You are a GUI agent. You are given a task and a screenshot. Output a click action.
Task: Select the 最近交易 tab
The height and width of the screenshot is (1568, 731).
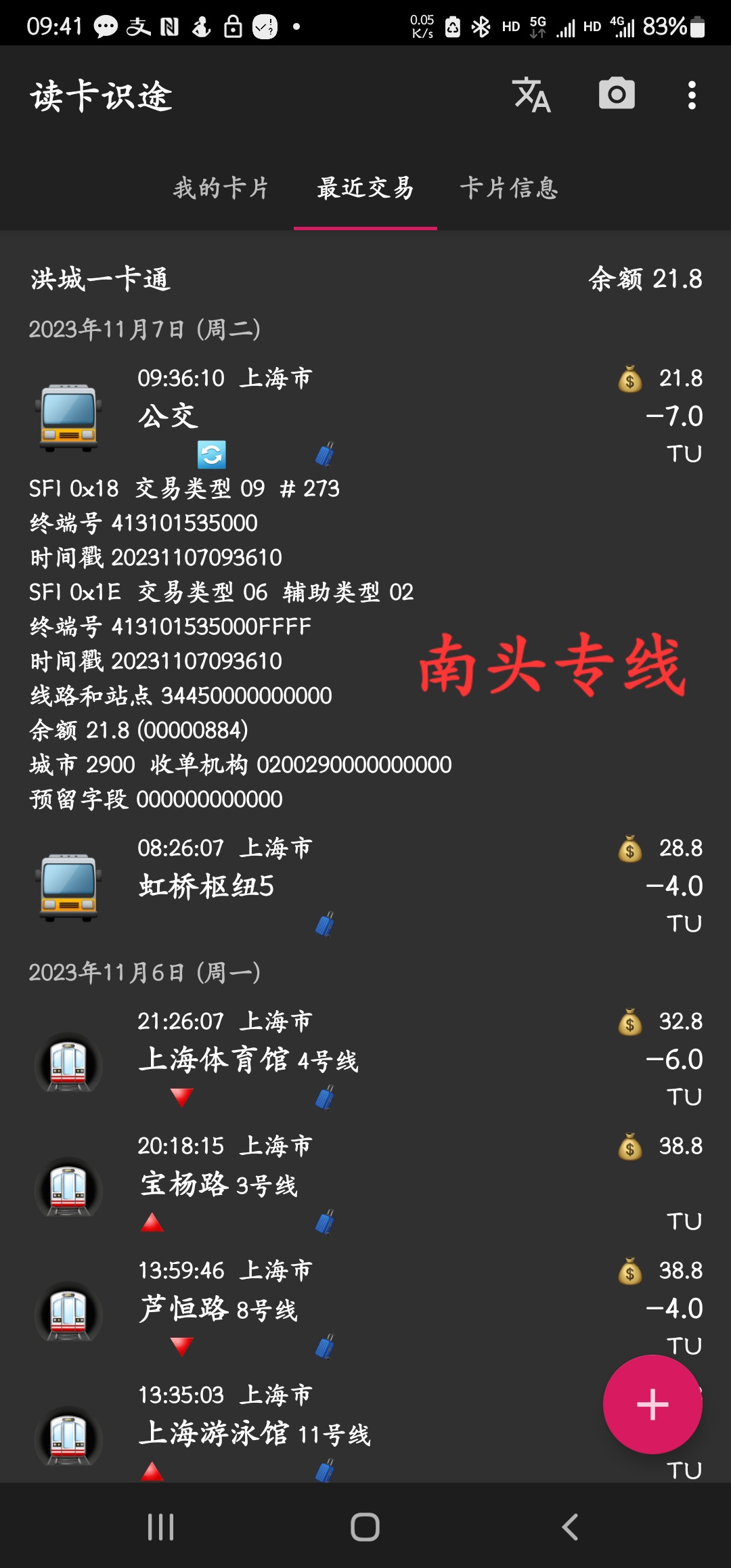365,188
